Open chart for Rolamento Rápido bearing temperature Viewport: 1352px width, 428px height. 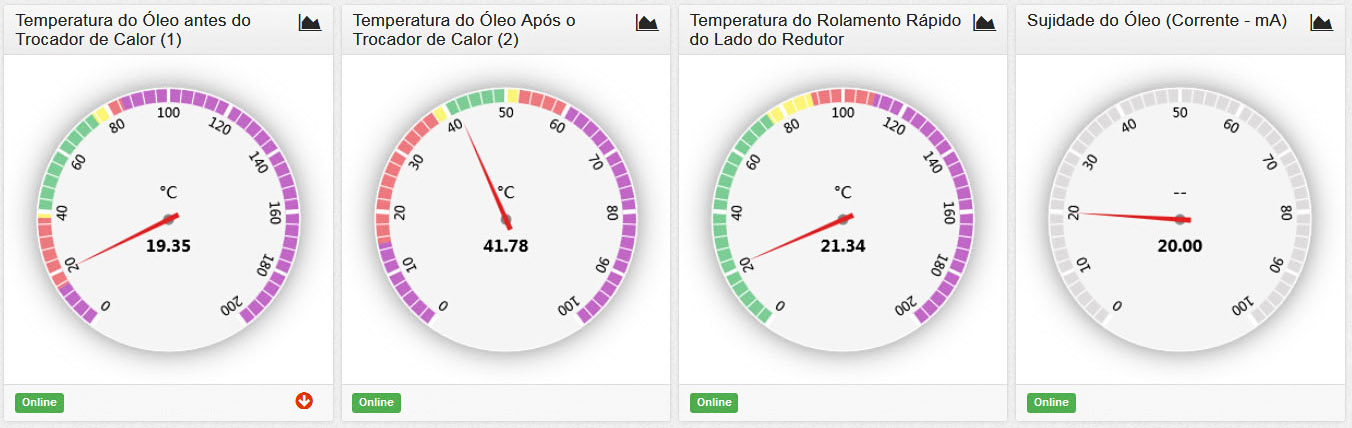pos(984,23)
